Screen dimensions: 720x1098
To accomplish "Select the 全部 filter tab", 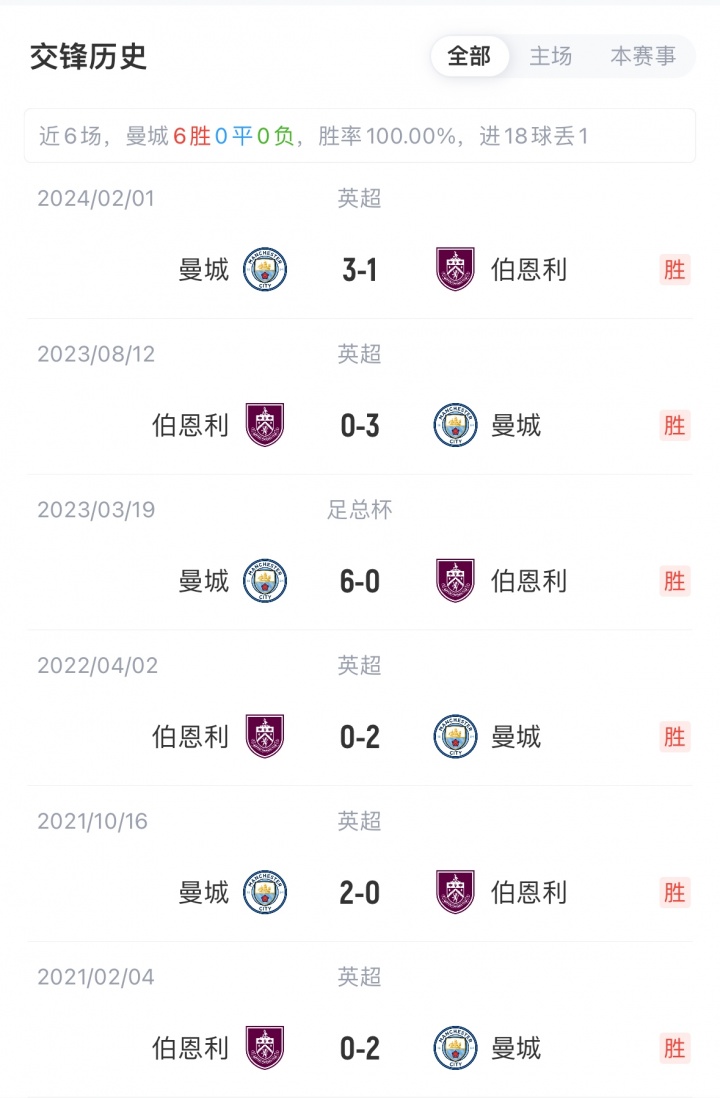I will click(469, 57).
